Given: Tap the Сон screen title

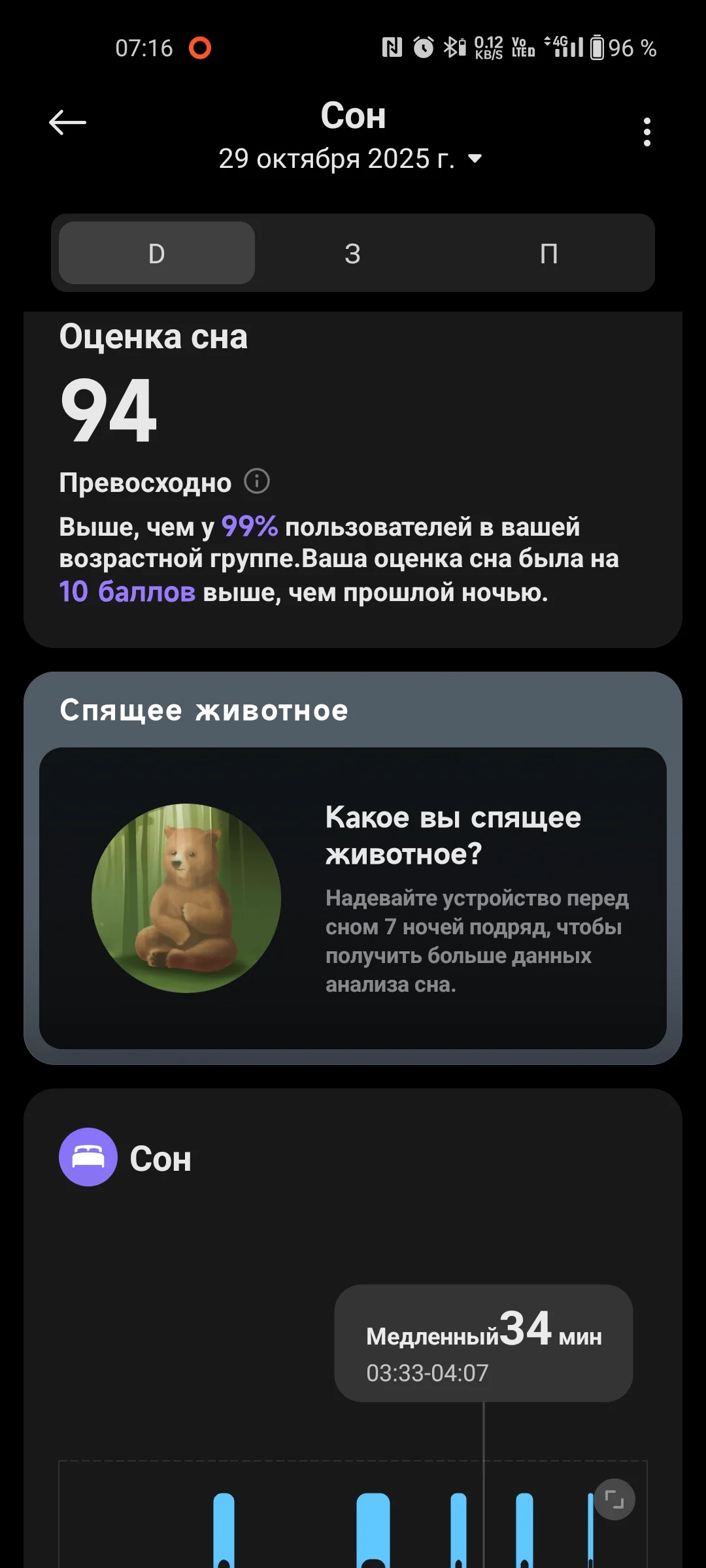Looking at the screenshot, I should click(353, 116).
